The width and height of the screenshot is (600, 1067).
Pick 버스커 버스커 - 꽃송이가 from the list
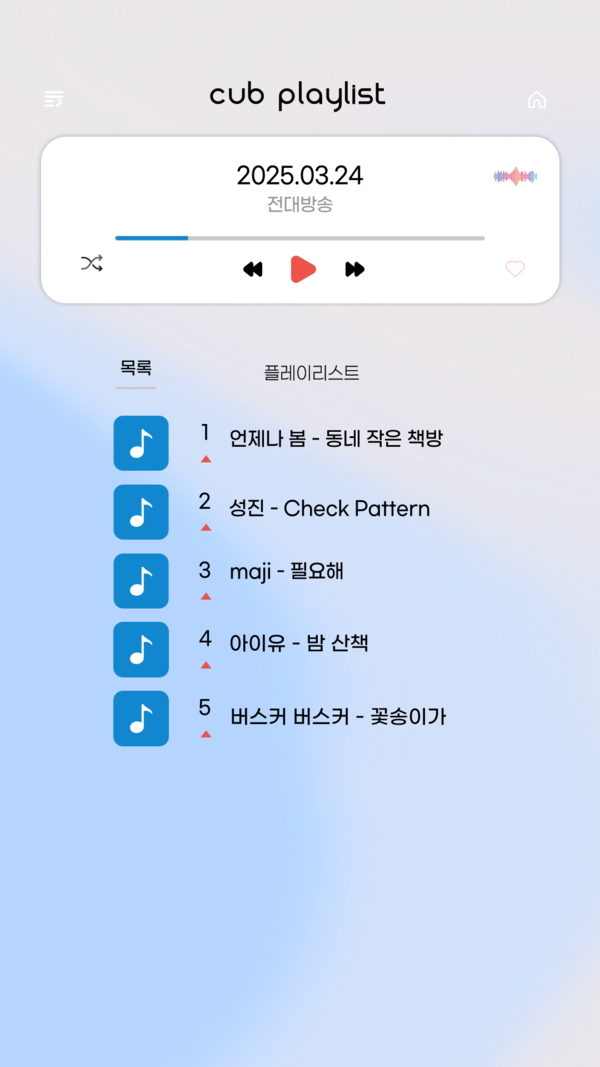tap(337, 717)
